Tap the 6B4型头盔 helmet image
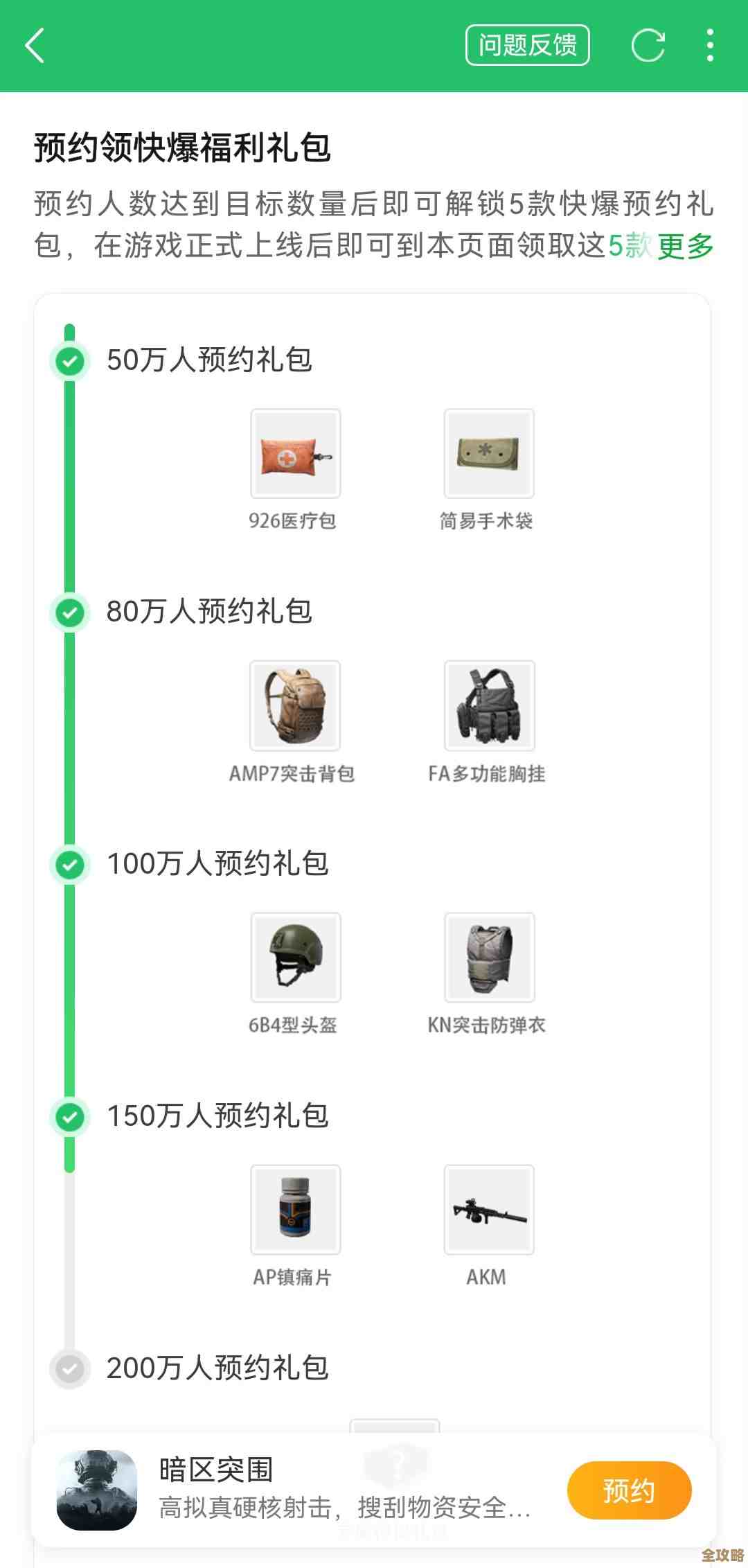This screenshot has height=1568, width=748. pos(296,958)
